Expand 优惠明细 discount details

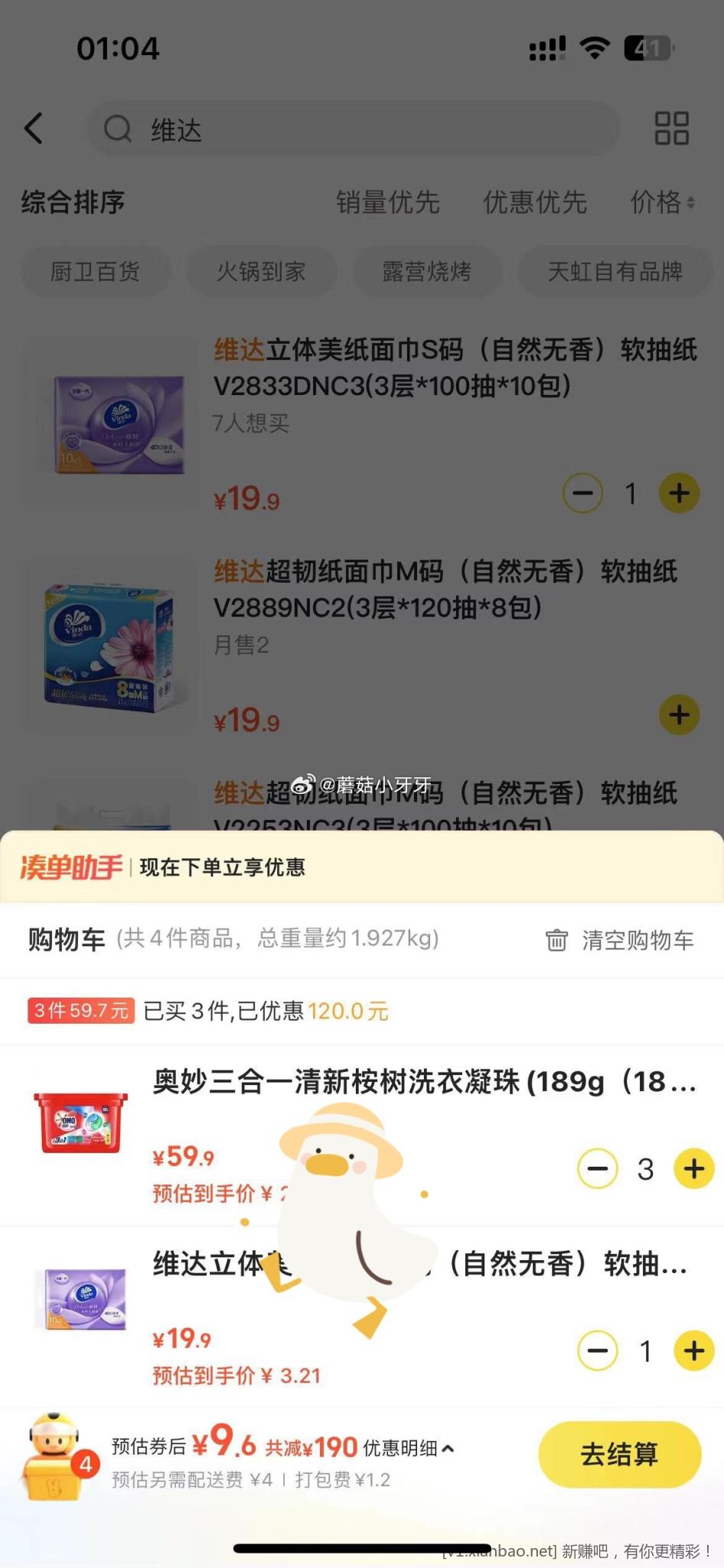(x=408, y=1448)
